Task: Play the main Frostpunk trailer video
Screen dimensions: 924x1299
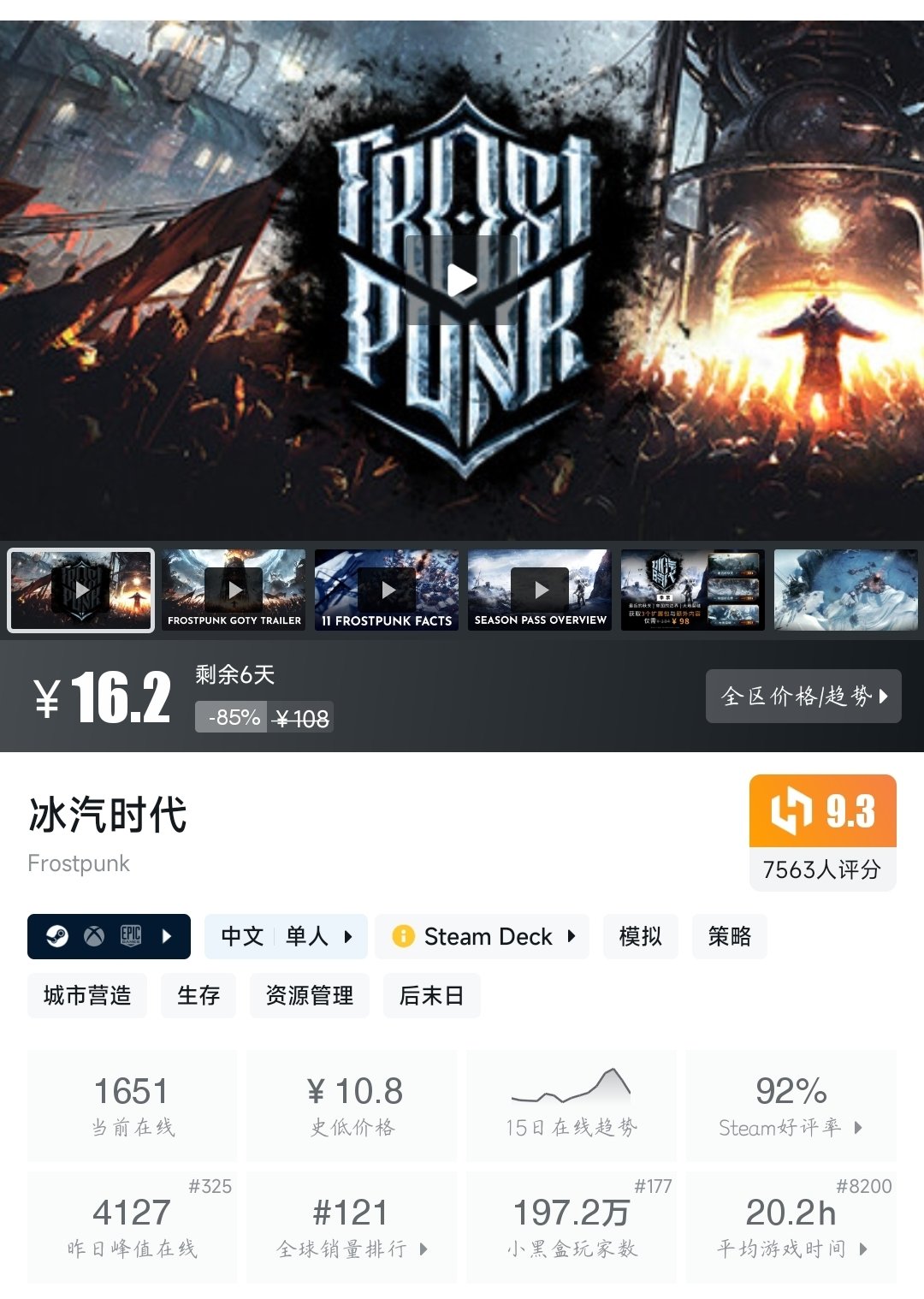Action: click(462, 280)
